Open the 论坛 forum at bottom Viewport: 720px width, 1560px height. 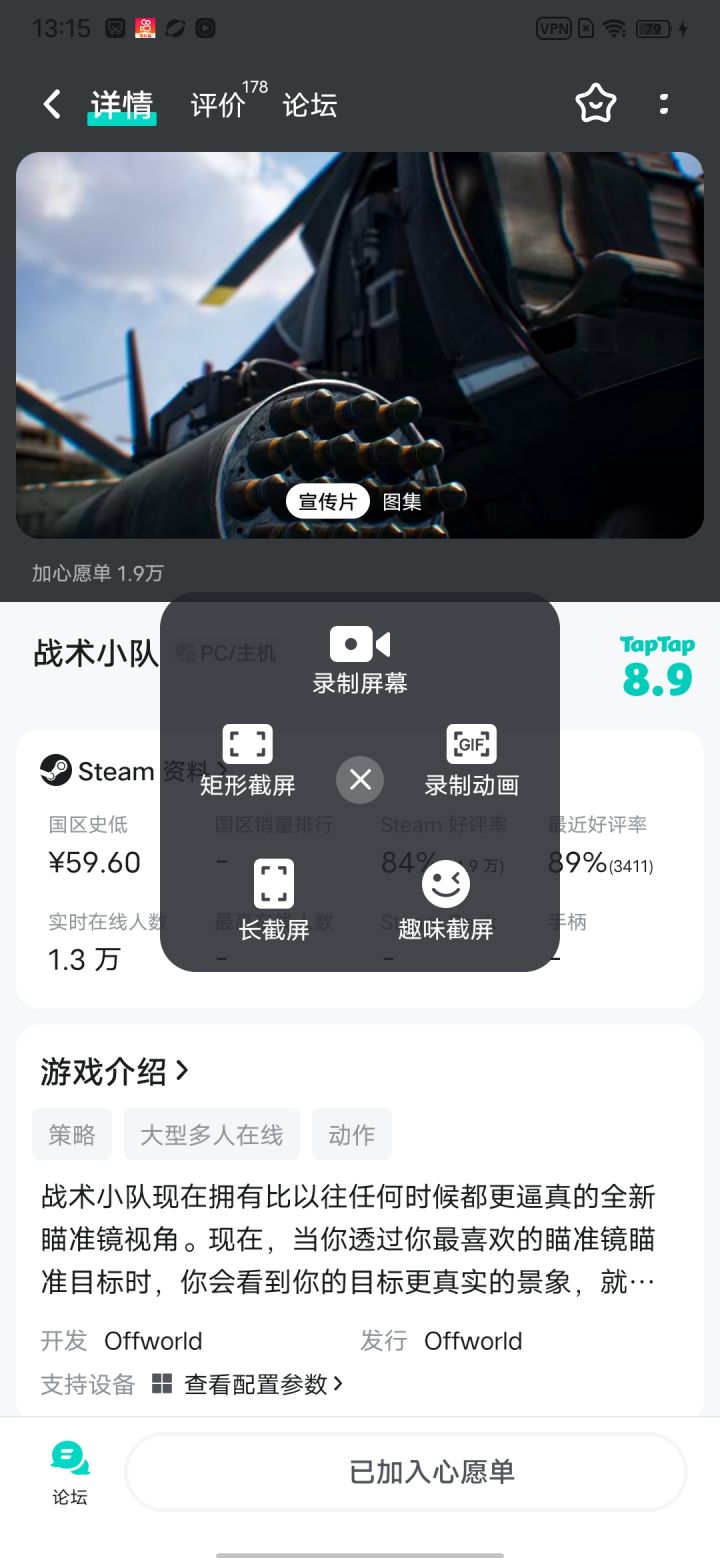pos(70,1474)
